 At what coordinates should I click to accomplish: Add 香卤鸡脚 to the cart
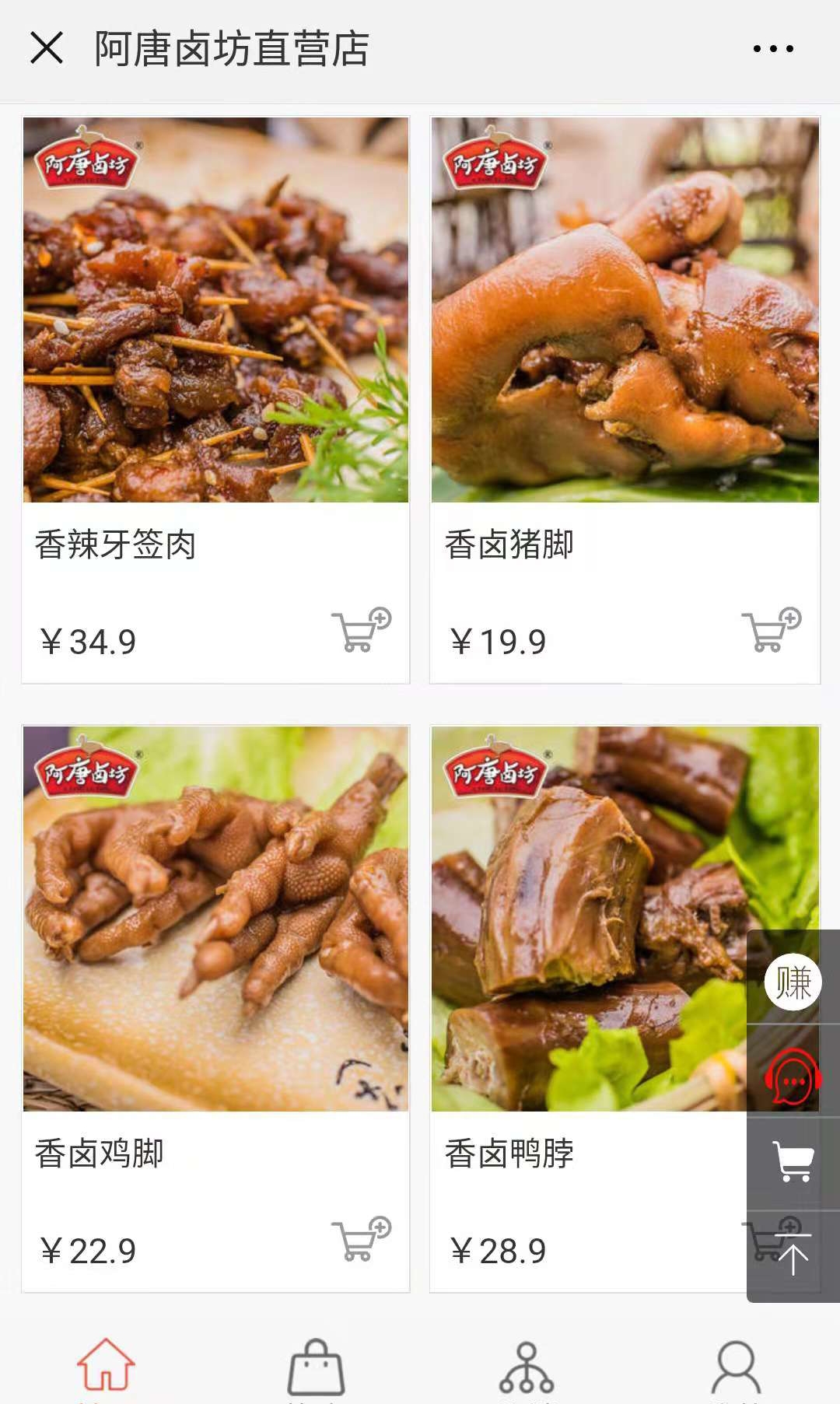tap(361, 1239)
